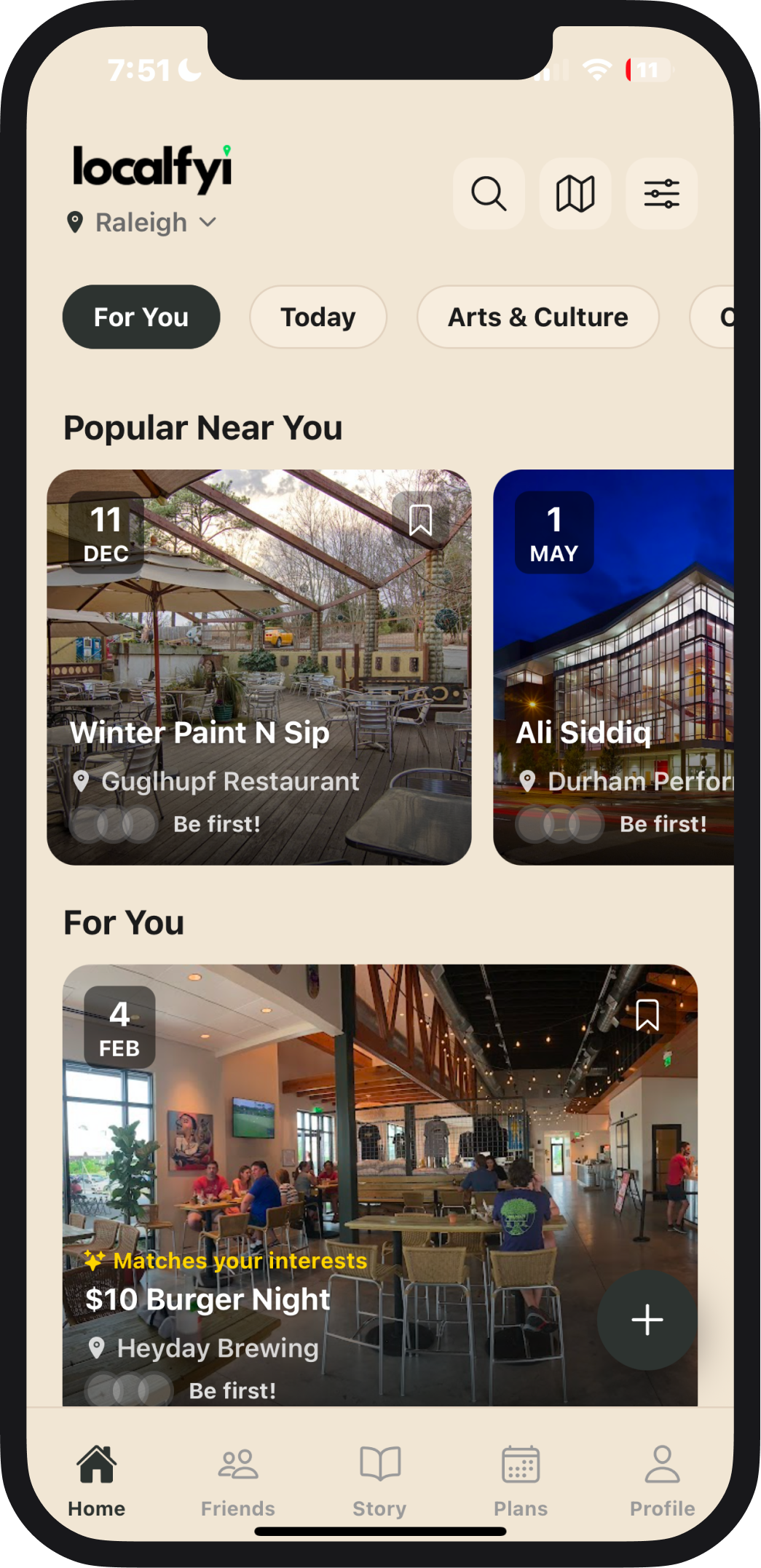Select the Arts & Culture category
The image size is (761, 1568).
click(x=537, y=317)
